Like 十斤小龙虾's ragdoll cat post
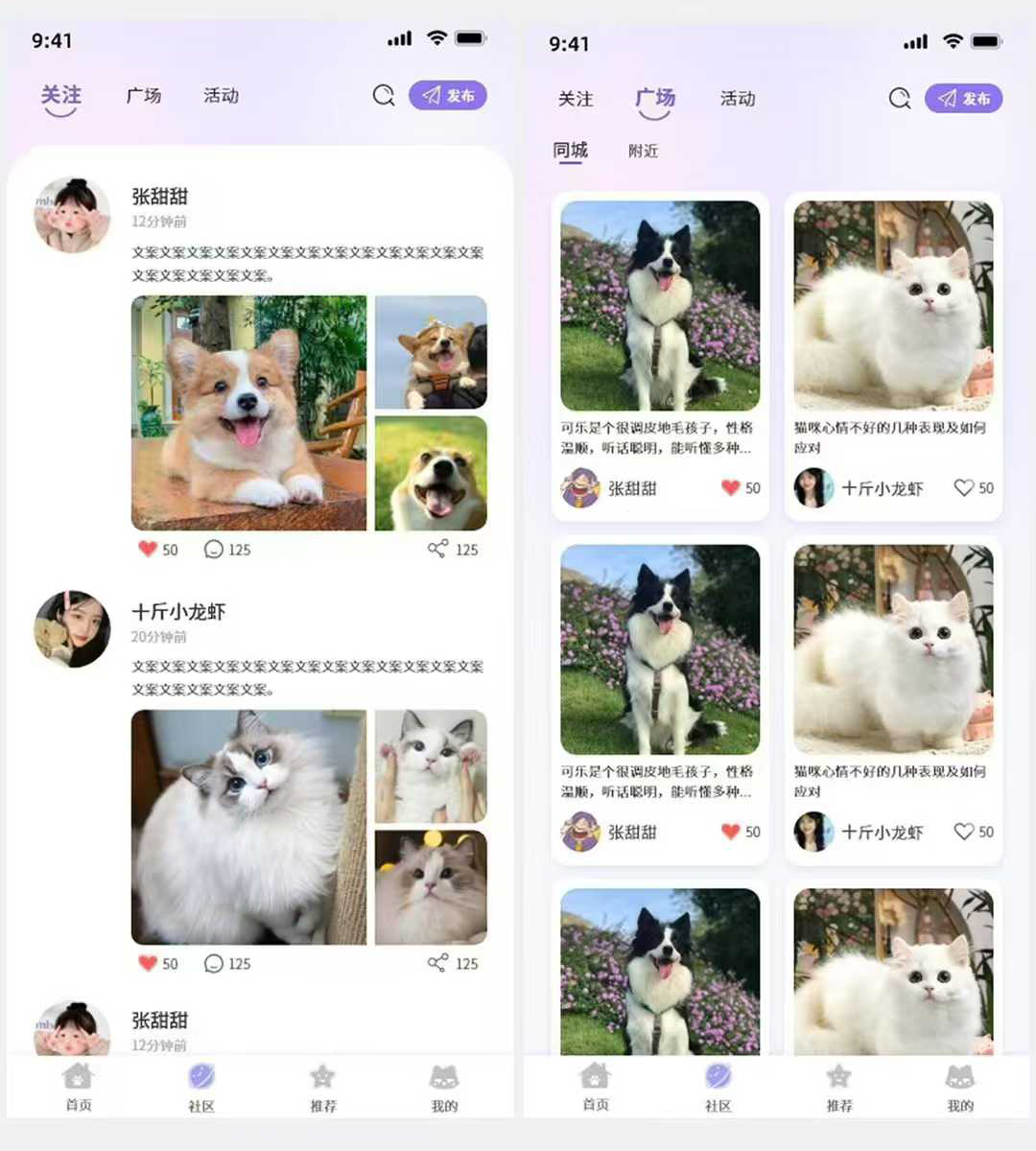 pyautogui.click(x=148, y=963)
